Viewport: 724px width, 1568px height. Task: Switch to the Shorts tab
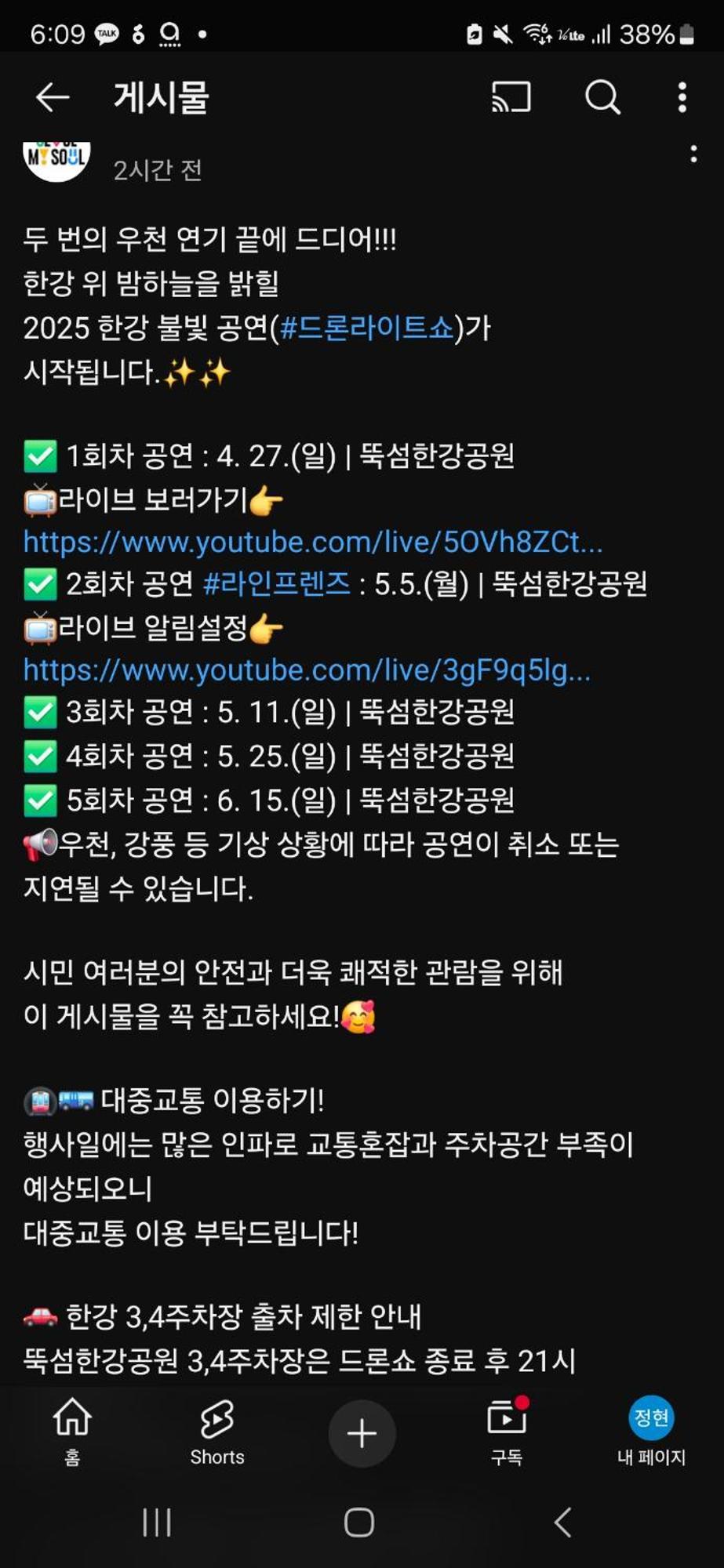217,1432
